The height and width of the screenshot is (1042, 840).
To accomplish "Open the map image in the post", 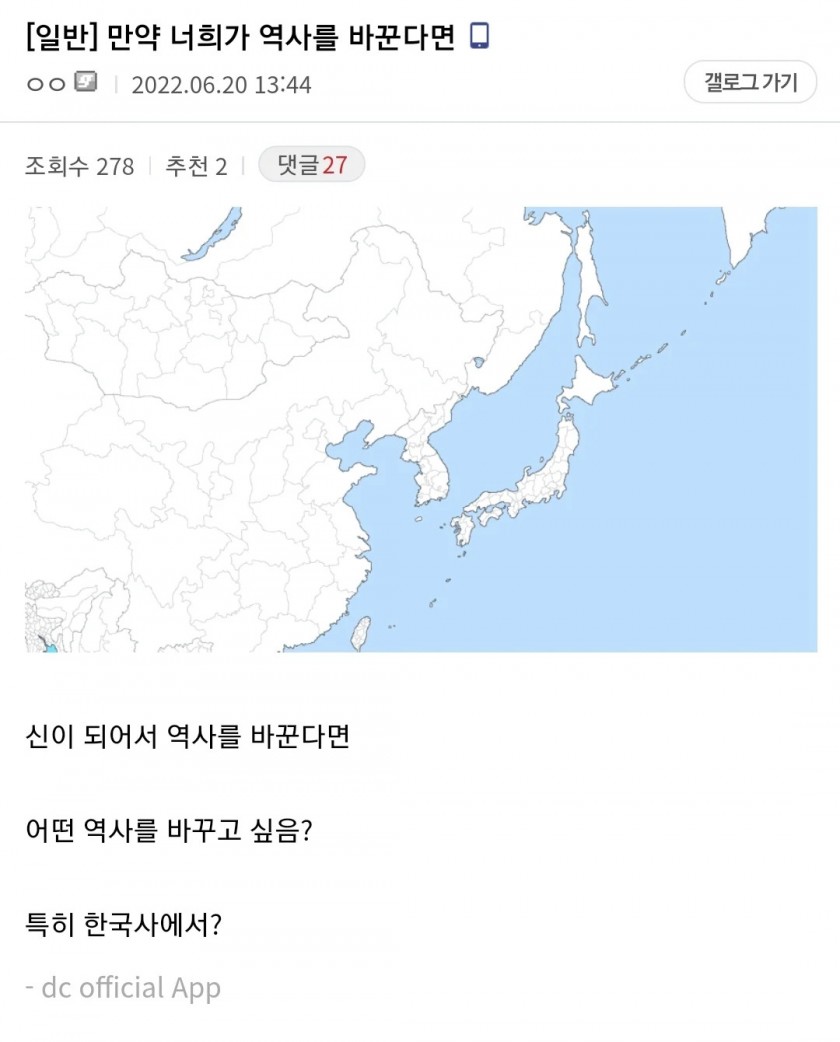I will point(420,430).
